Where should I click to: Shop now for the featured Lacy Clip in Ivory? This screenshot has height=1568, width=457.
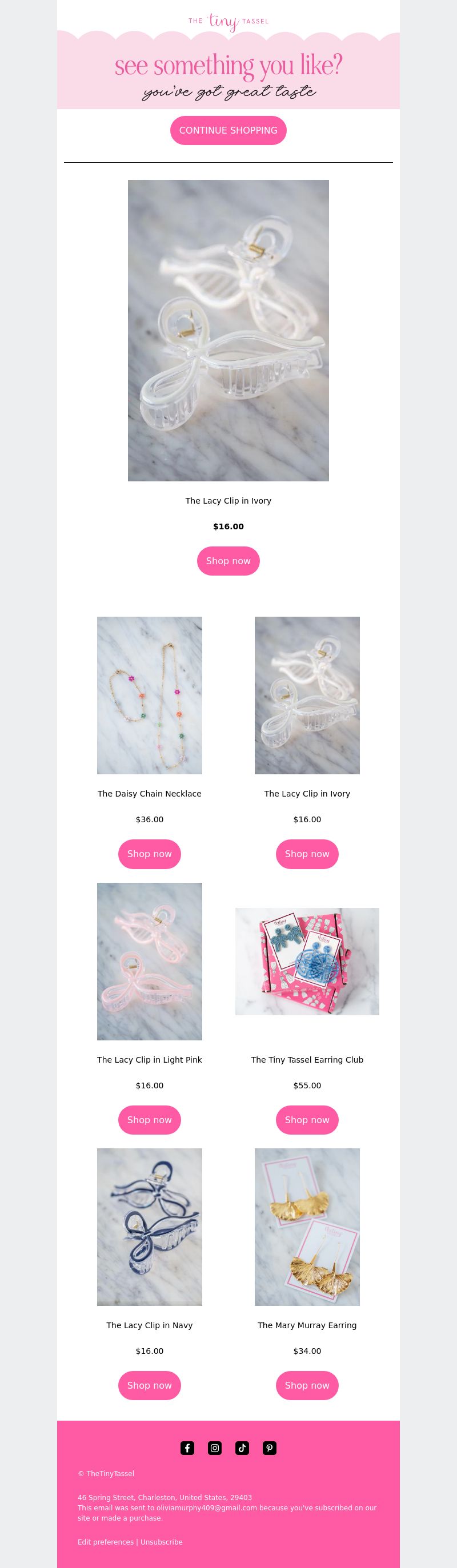point(228,561)
